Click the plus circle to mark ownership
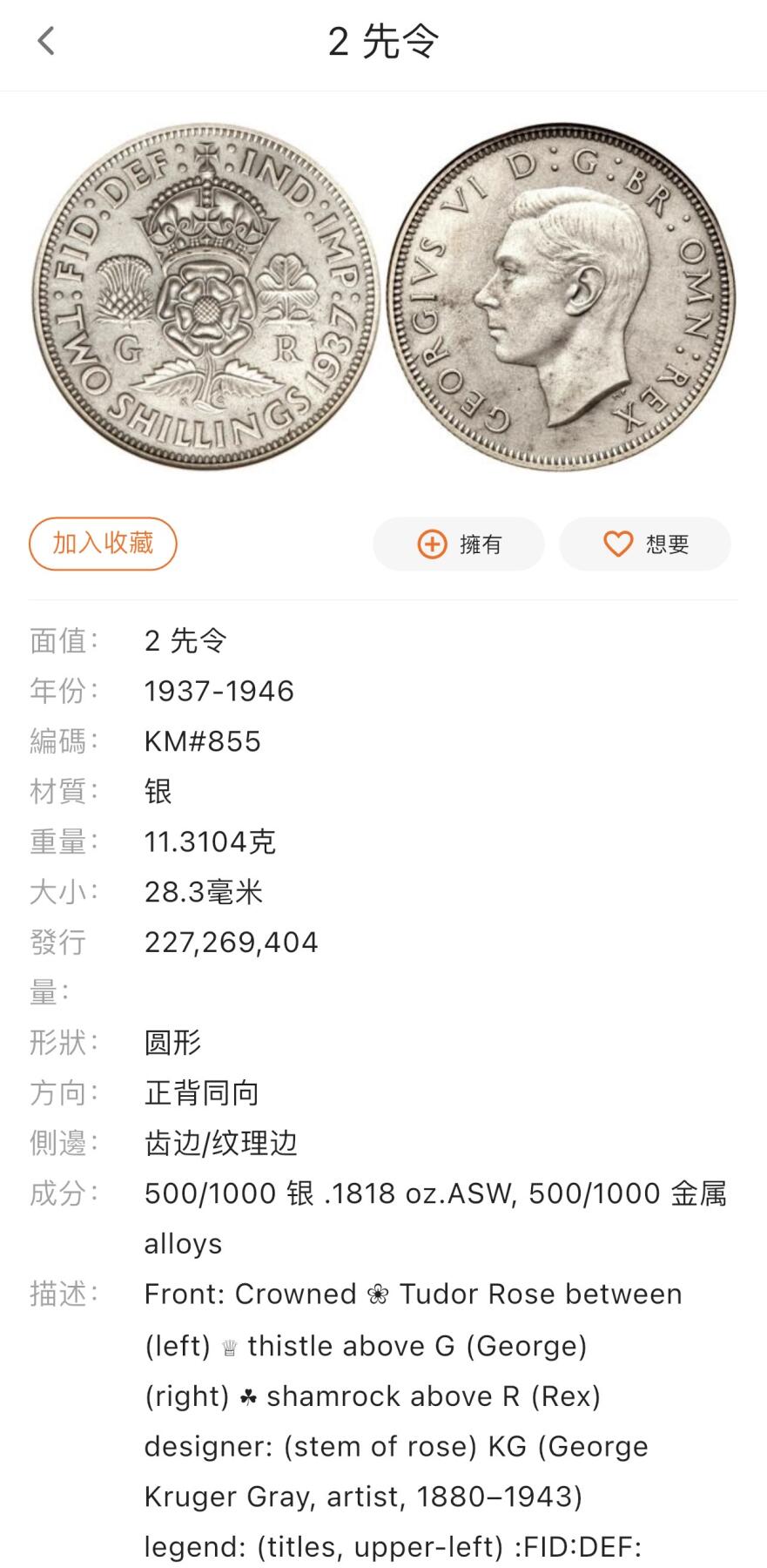767x1568 pixels. pos(431,544)
